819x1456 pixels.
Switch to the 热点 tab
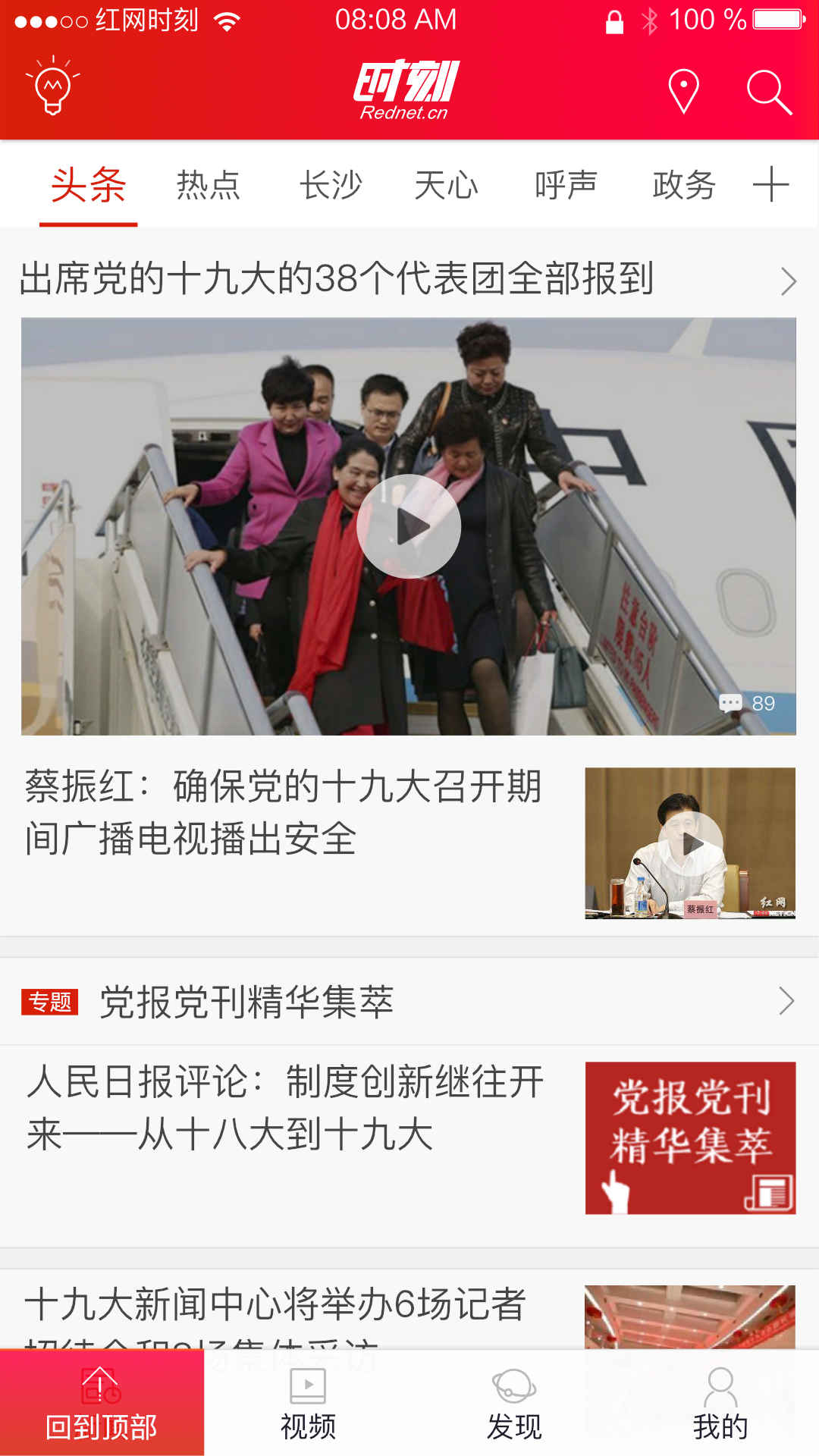click(209, 186)
